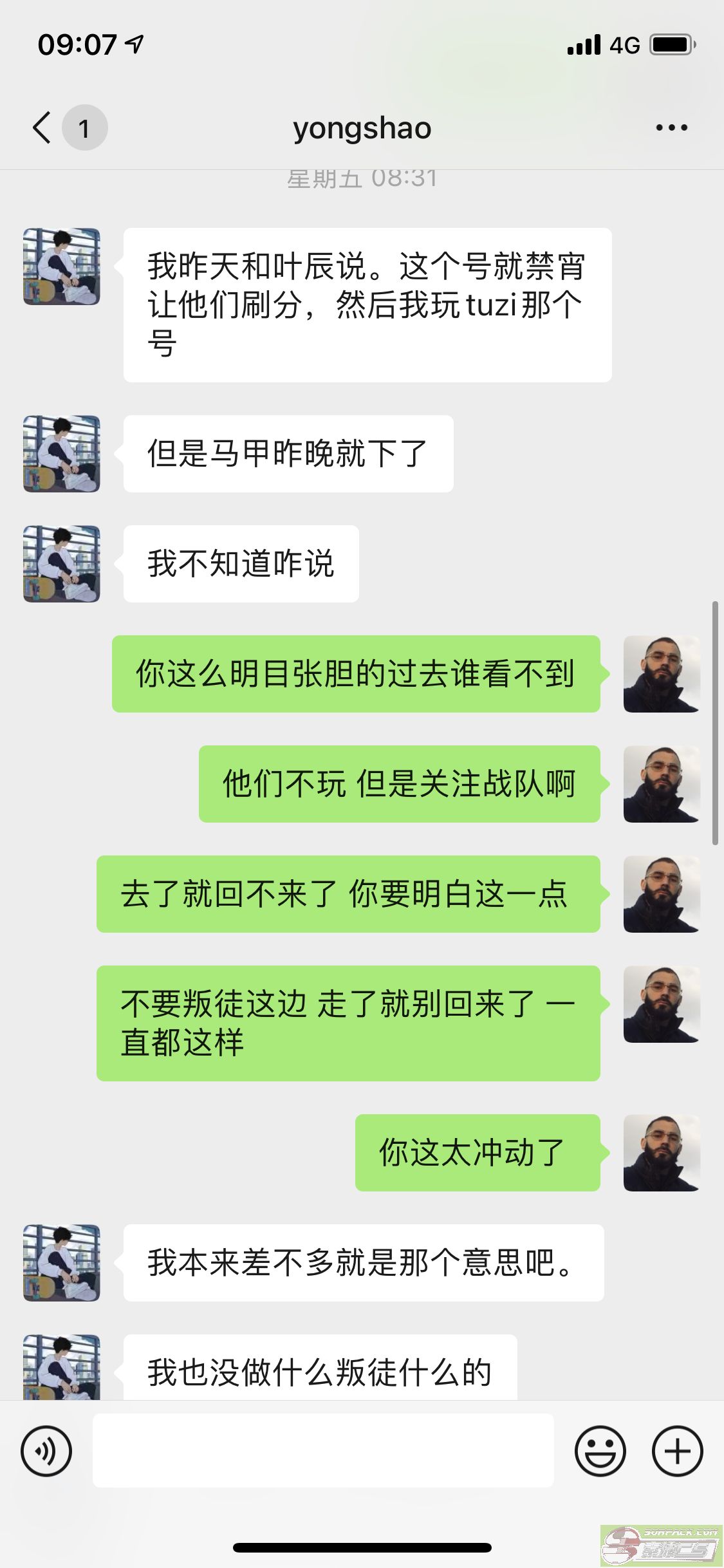Open the three-dot chat info menu

(671, 127)
